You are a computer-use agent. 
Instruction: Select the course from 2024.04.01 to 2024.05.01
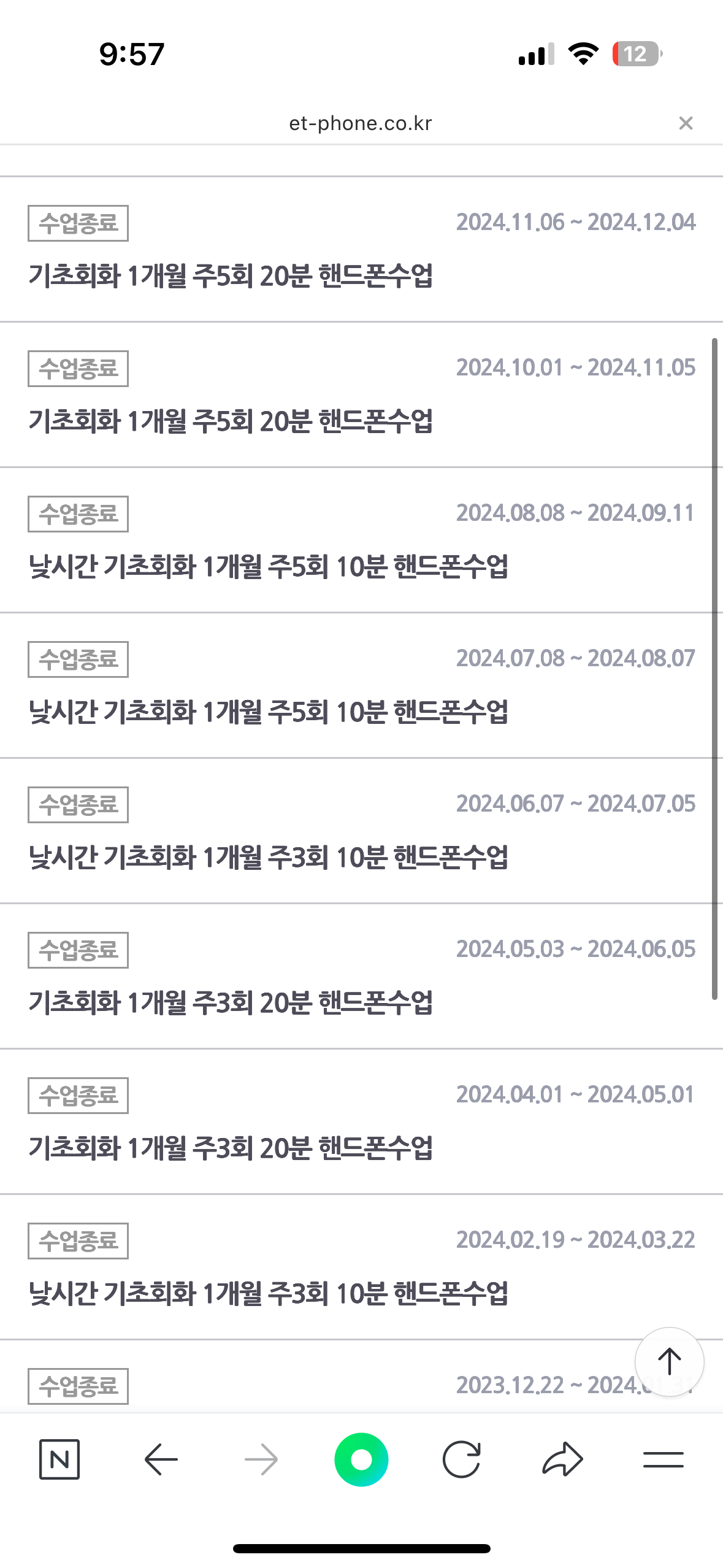tap(231, 1148)
